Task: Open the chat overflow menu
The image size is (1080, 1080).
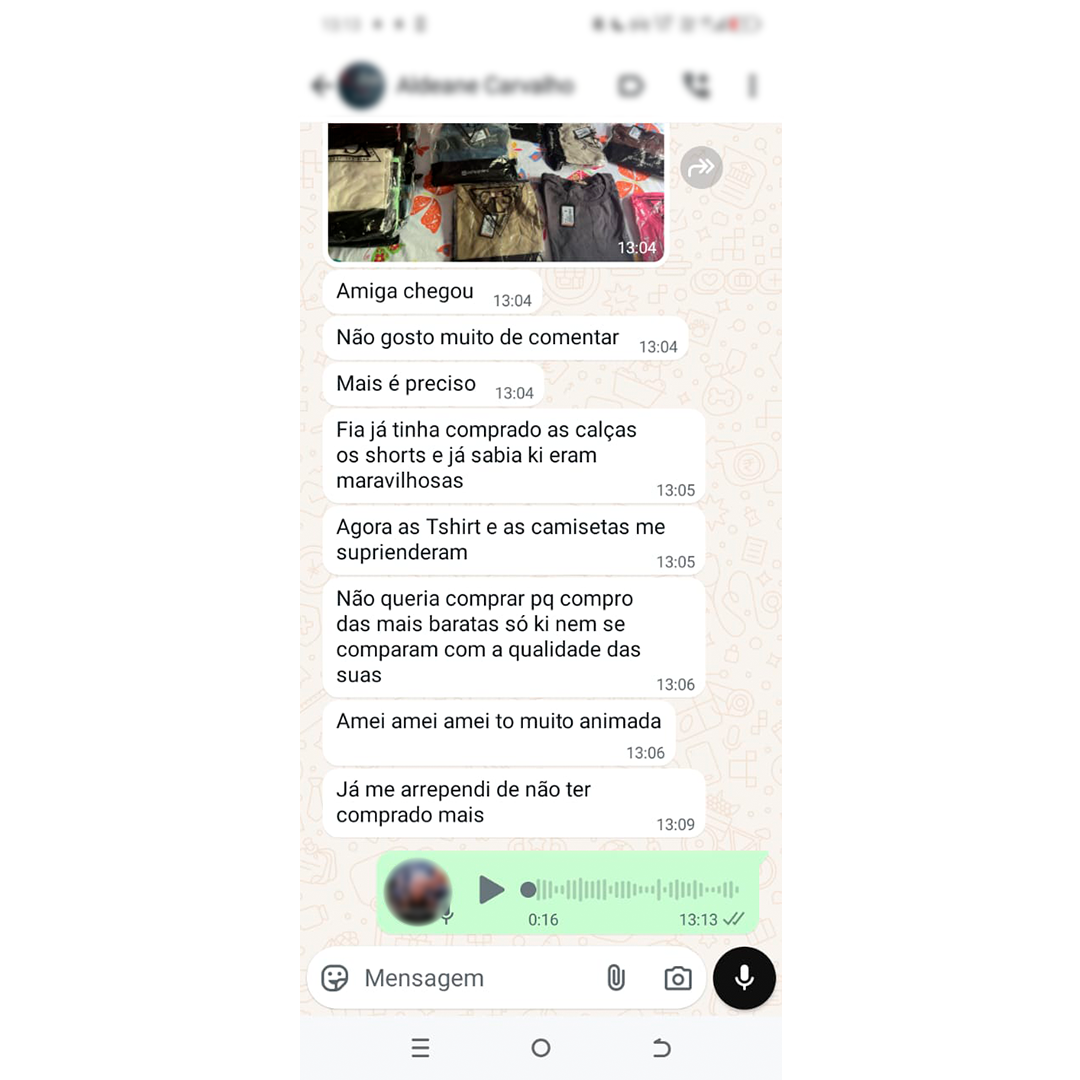Action: [x=752, y=86]
